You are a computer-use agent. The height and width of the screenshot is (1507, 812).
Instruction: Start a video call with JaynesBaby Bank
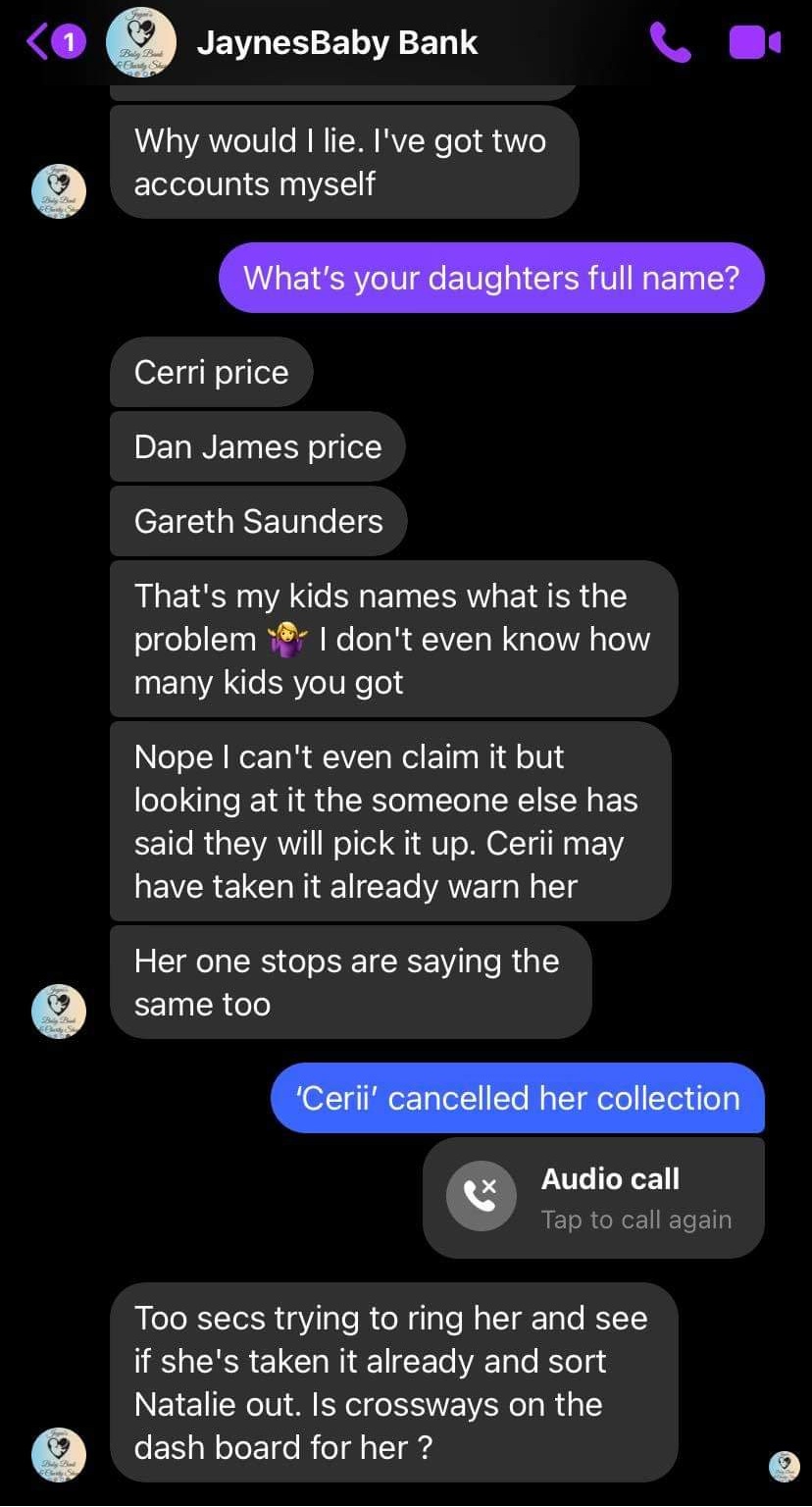click(754, 42)
